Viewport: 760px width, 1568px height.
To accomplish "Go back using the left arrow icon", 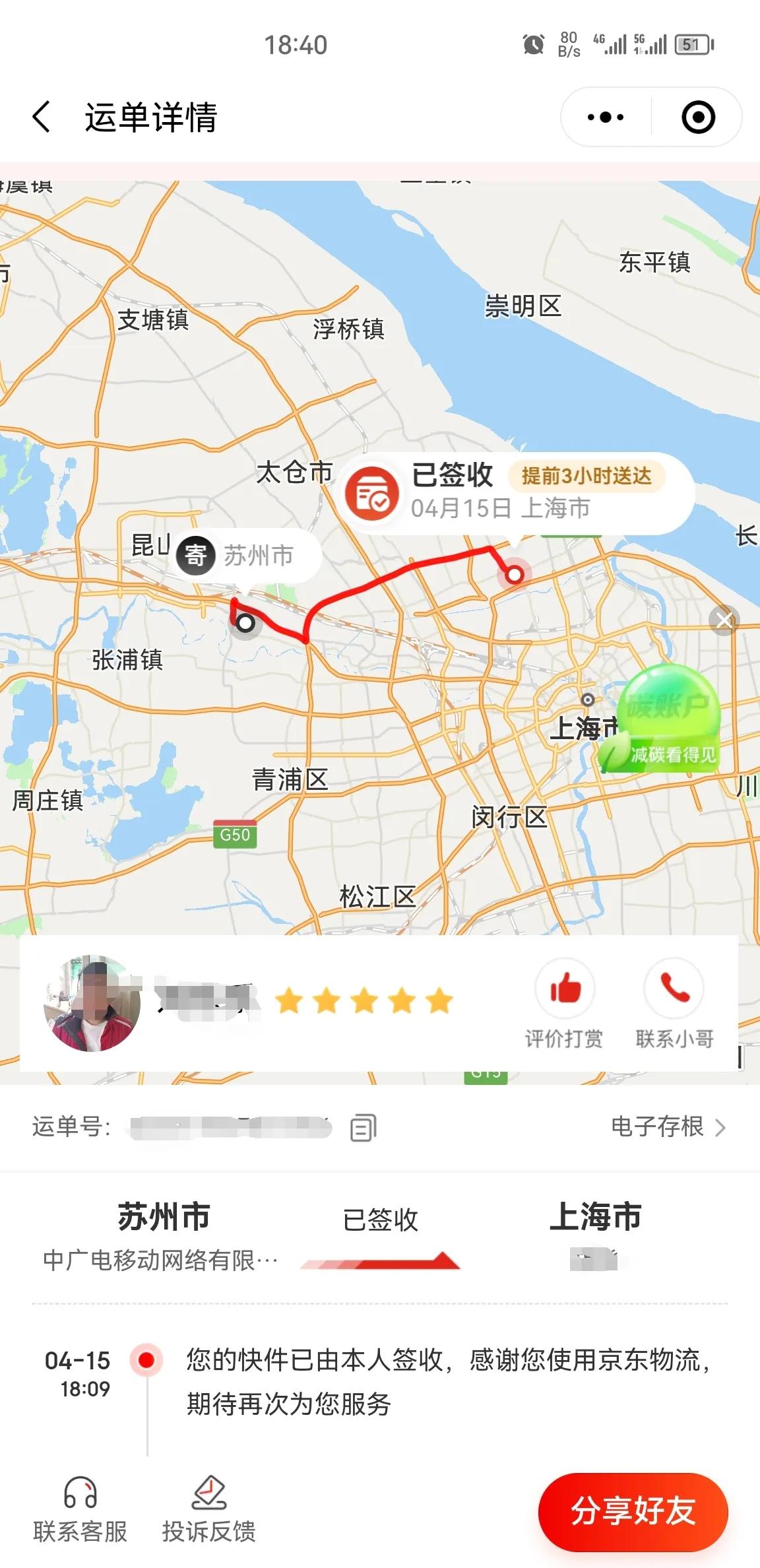I will pyautogui.click(x=42, y=117).
